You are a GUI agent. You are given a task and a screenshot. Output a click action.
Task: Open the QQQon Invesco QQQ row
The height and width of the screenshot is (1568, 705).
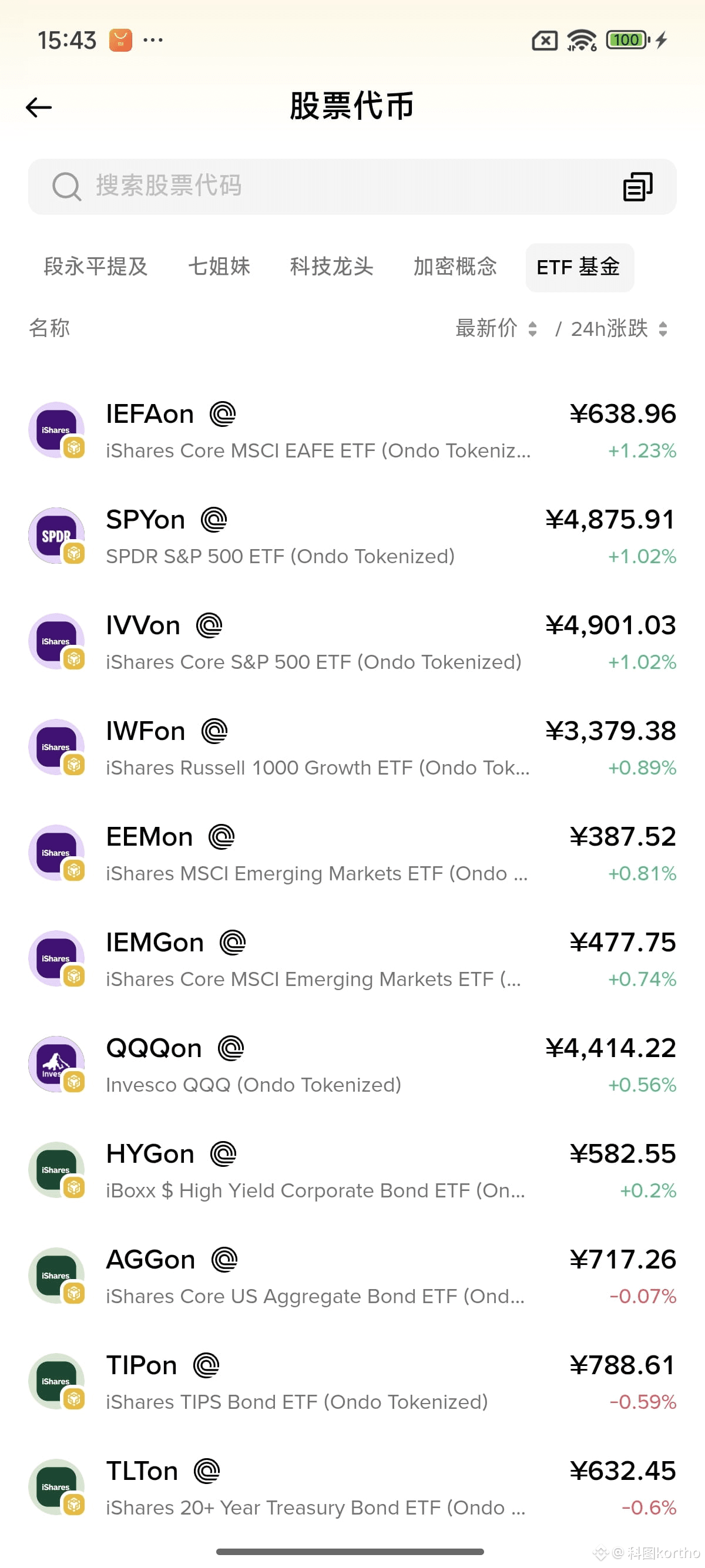pos(352,1065)
